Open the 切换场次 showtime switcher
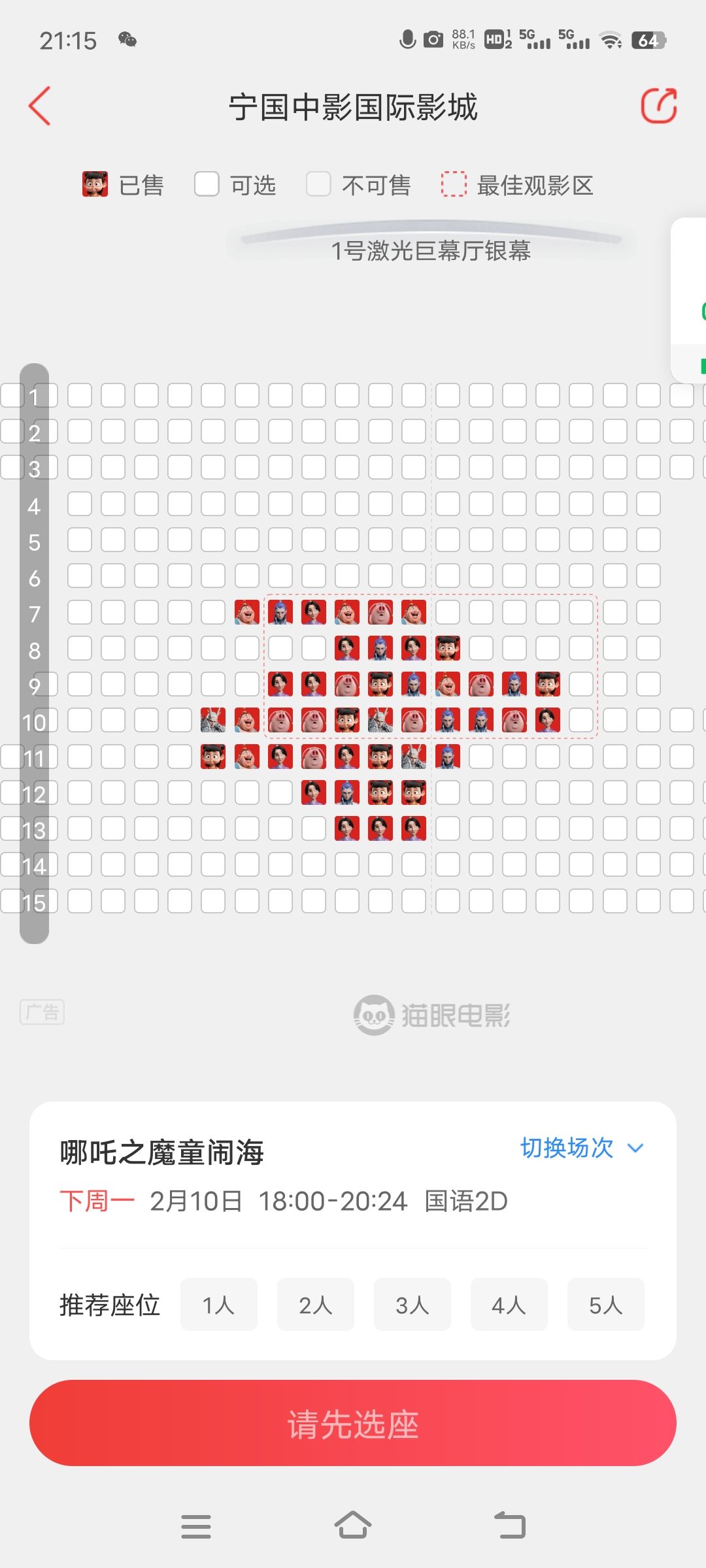 [x=581, y=1148]
